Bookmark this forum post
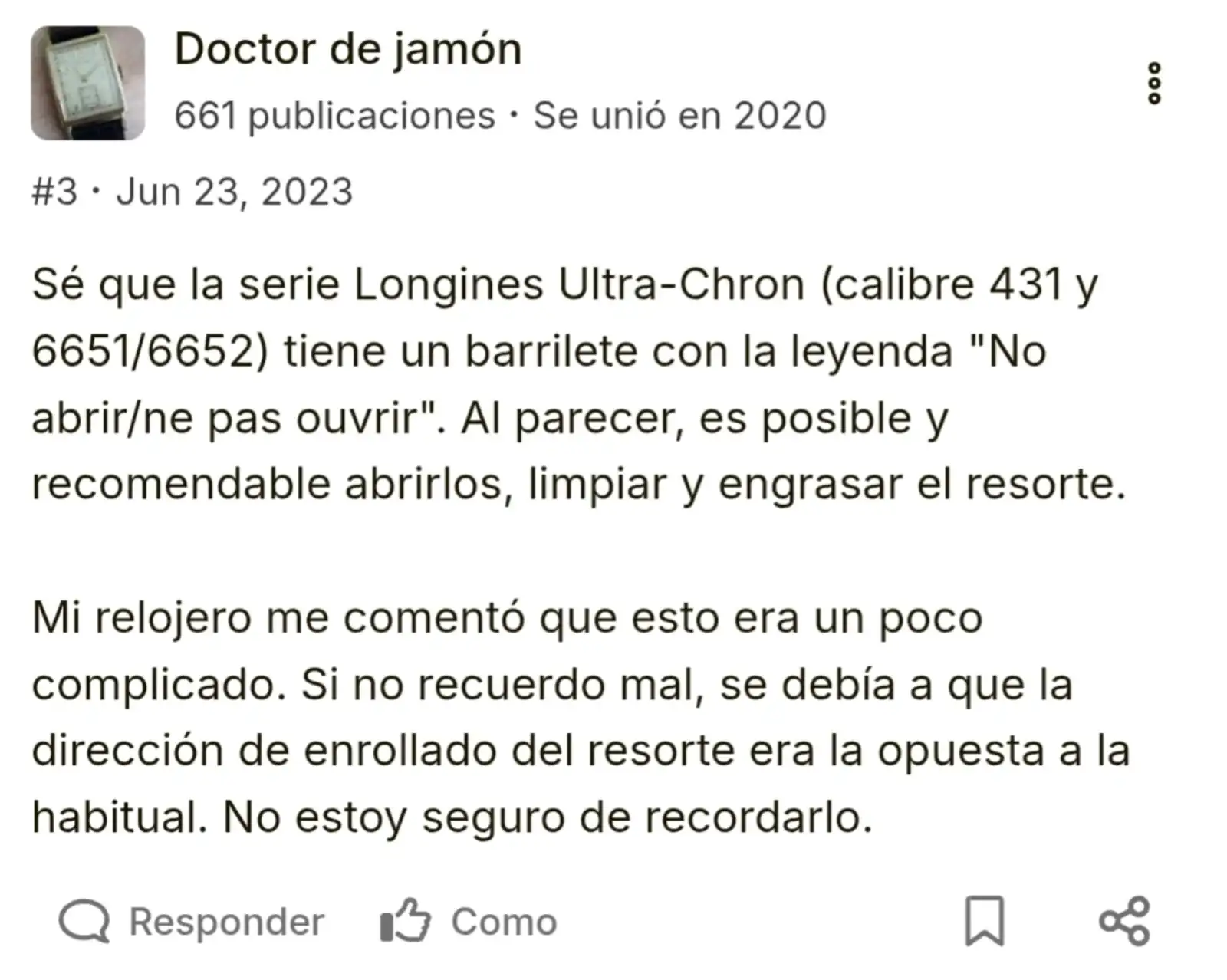Viewport: 1227px width, 980px height. 984,920
